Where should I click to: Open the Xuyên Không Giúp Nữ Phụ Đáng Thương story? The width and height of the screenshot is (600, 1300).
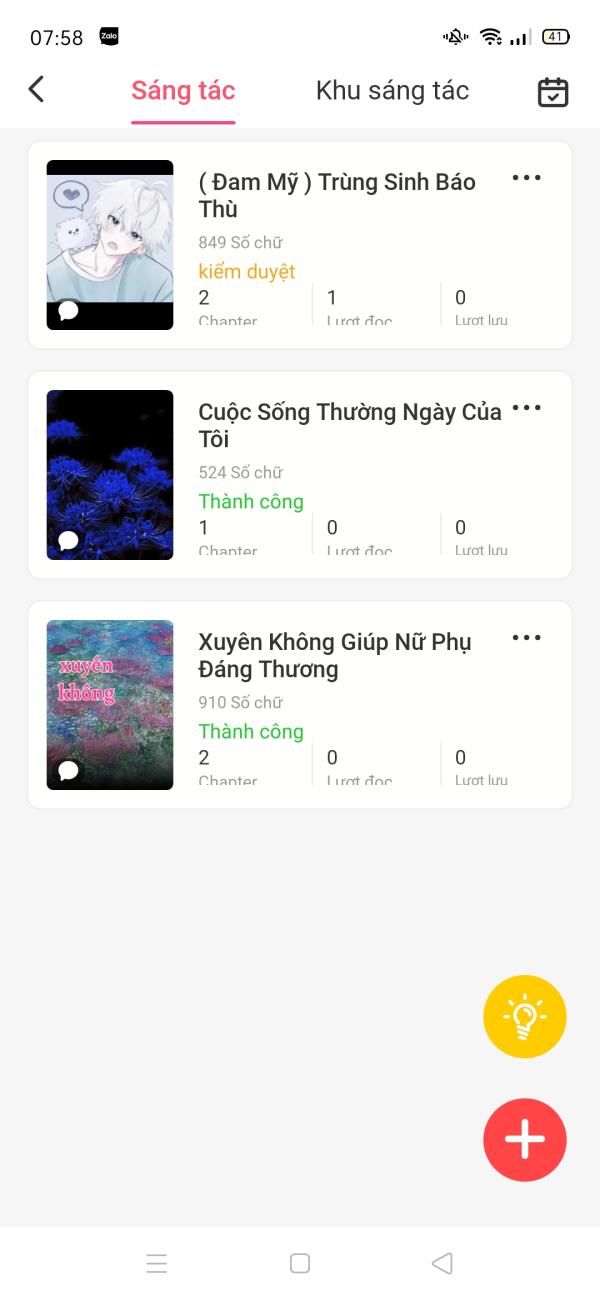tap(334, 656)
